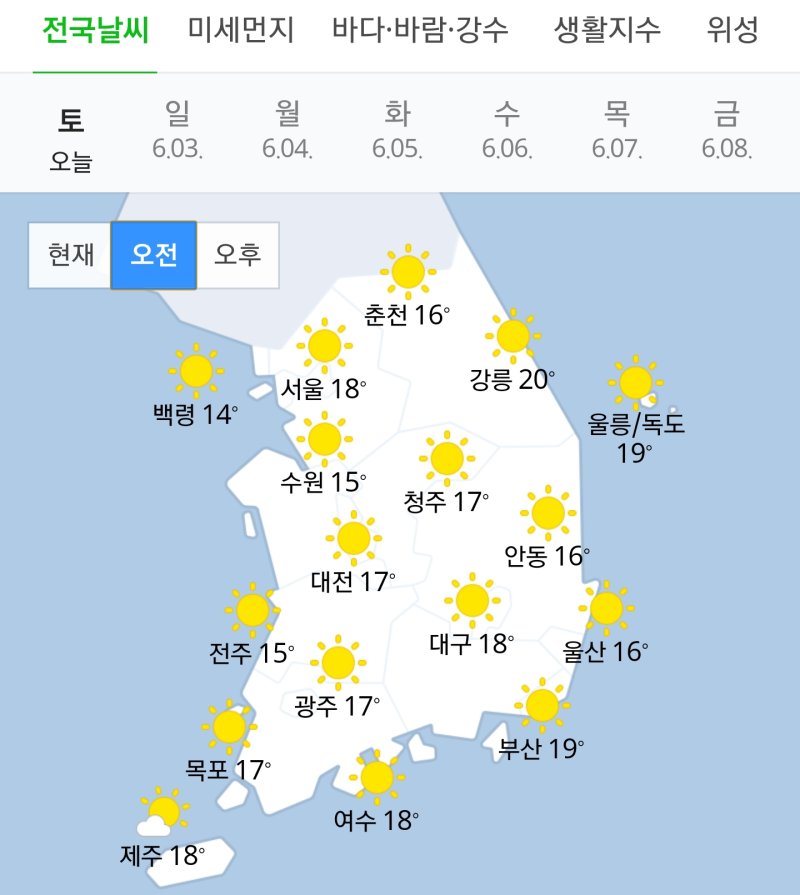Switch to the 생활지수 tab

click(x=607, y=31)
